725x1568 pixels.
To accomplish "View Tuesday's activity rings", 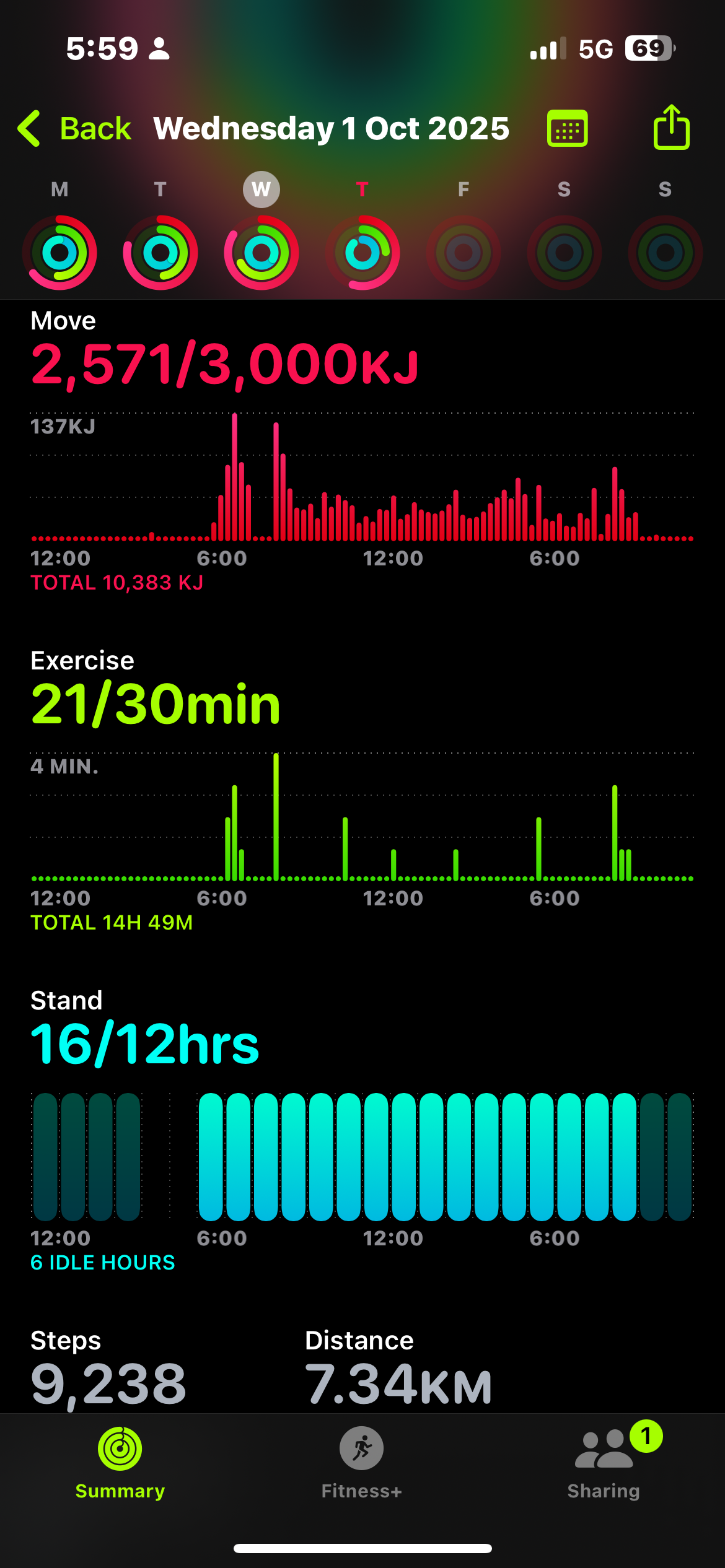I will click(x=160, y=252).
